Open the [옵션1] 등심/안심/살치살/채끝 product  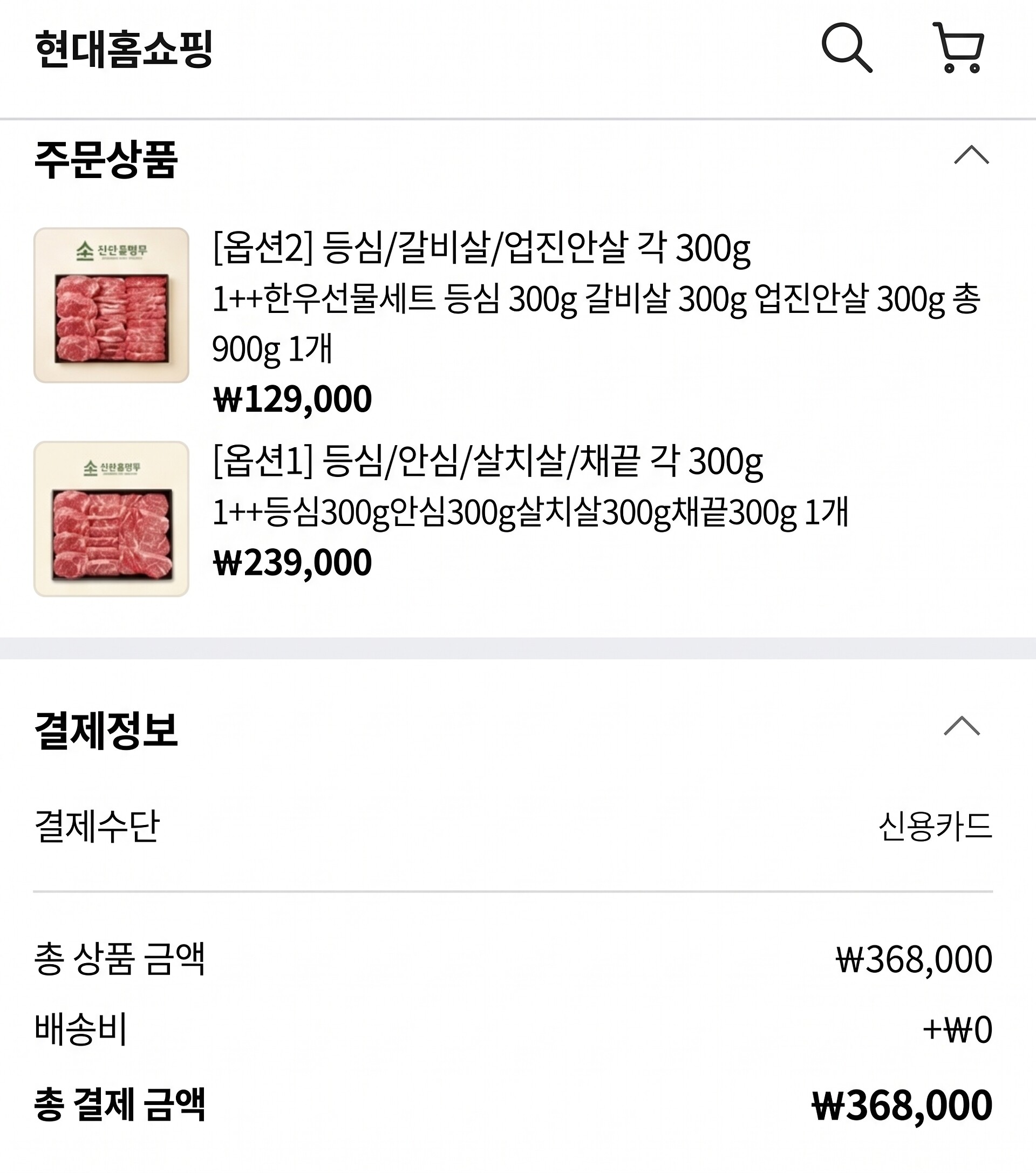(x=487, y=461)
